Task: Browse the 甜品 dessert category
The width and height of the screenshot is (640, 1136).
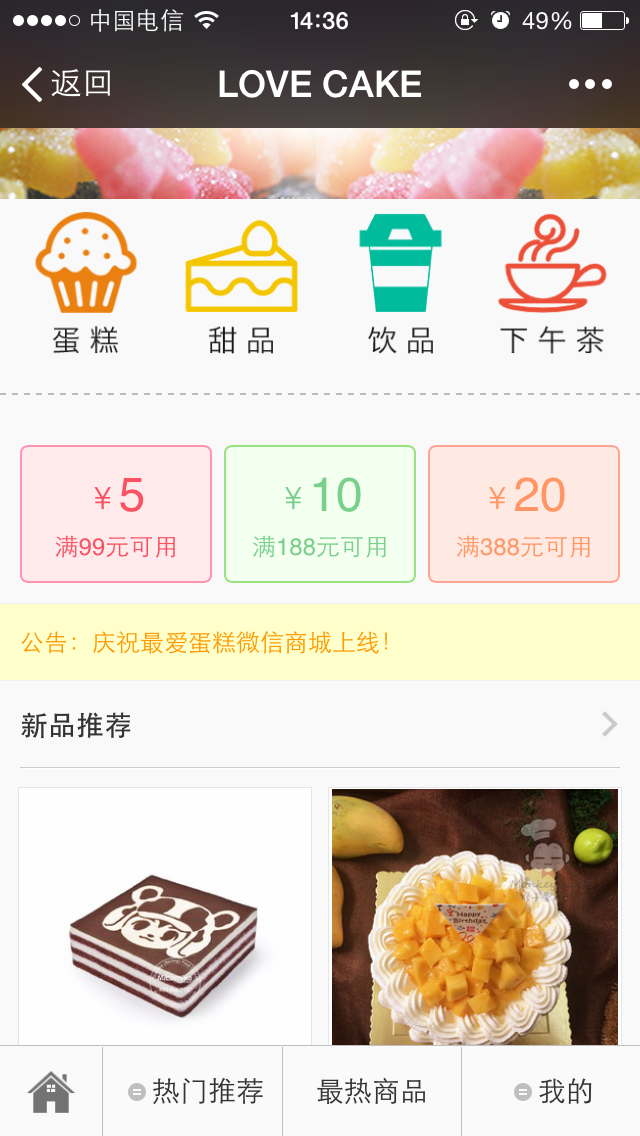Action: coord(241,286)
